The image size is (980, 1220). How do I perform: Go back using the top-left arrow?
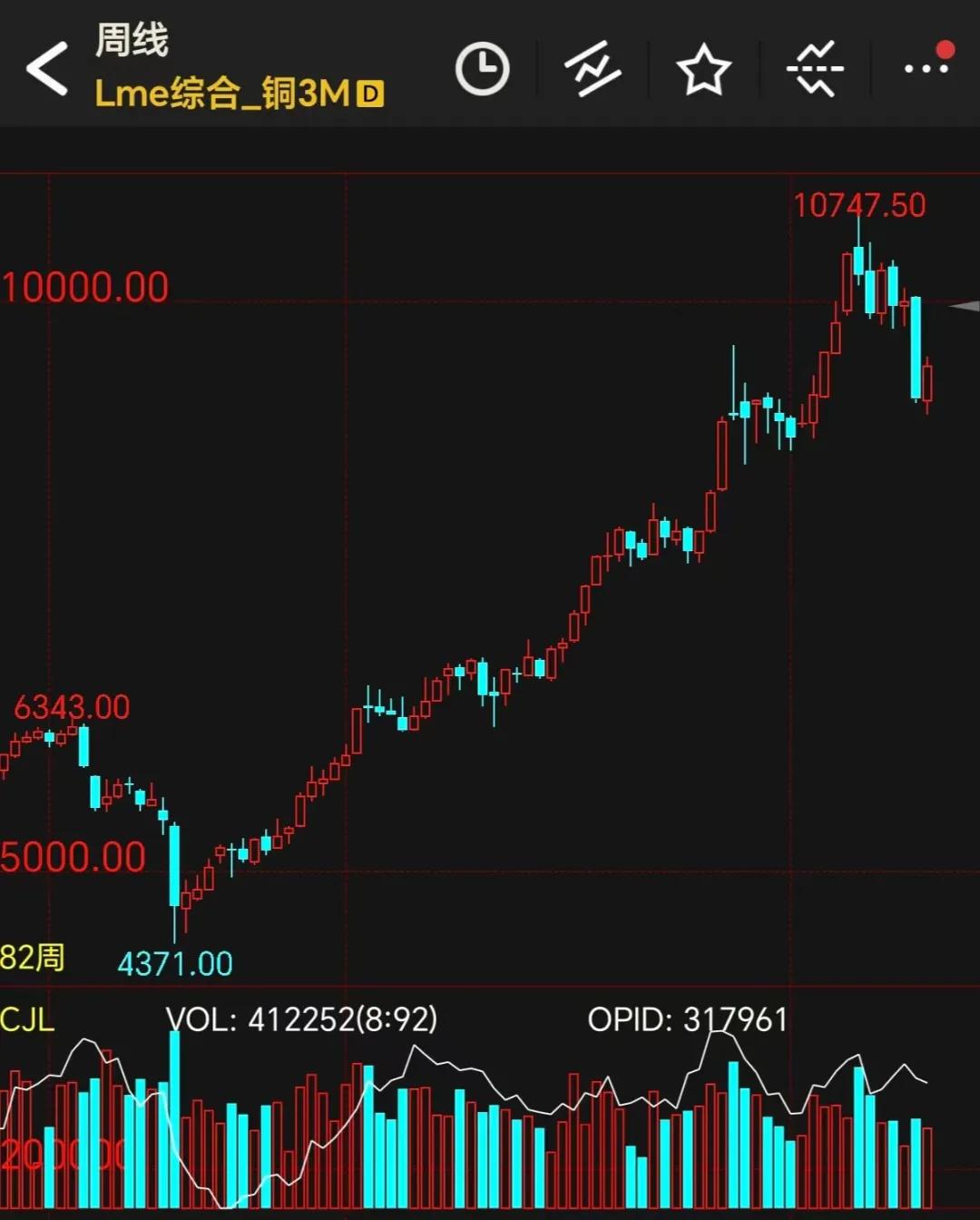(x=47, y=69)
